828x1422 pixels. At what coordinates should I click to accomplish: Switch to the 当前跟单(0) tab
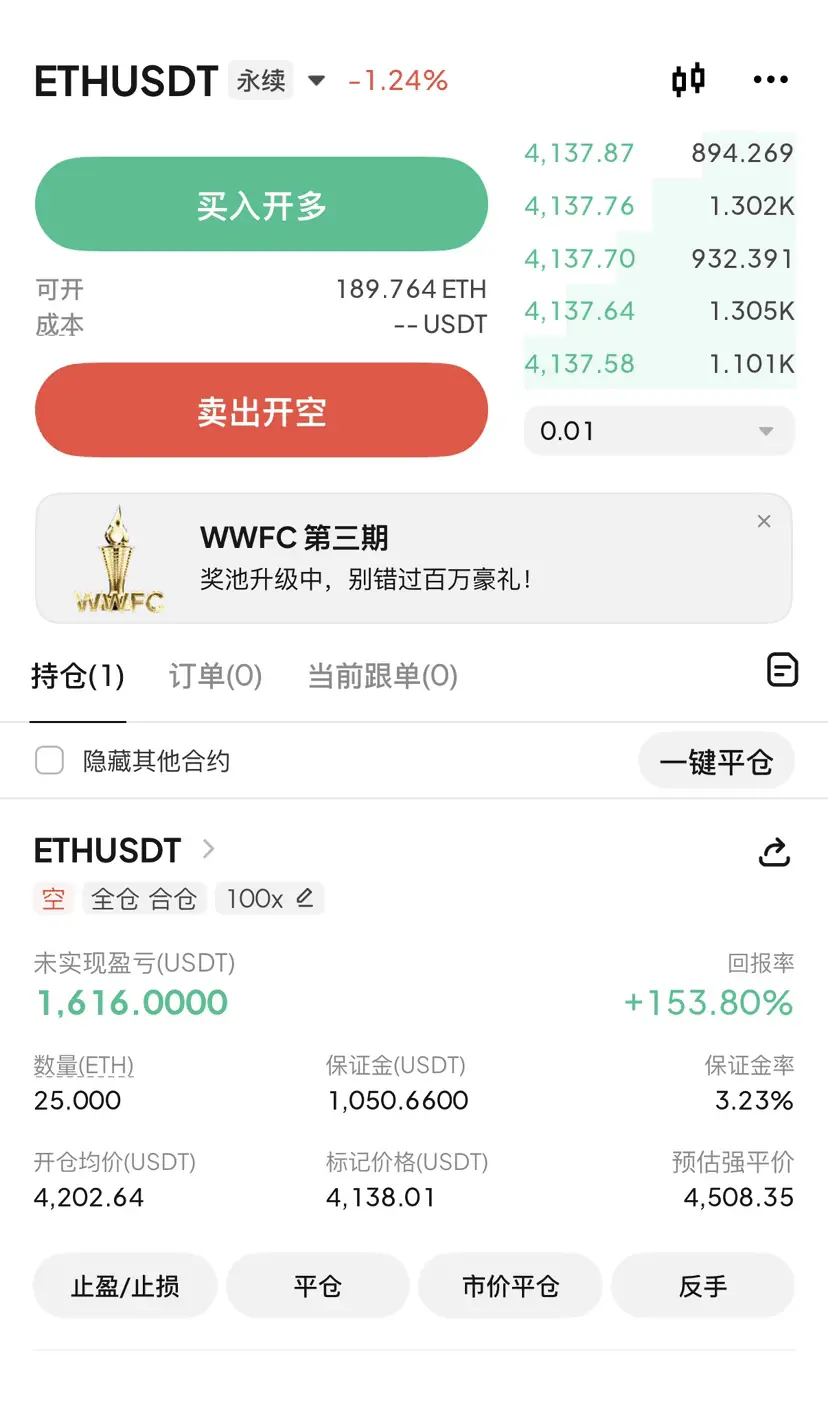coord(382,676)
